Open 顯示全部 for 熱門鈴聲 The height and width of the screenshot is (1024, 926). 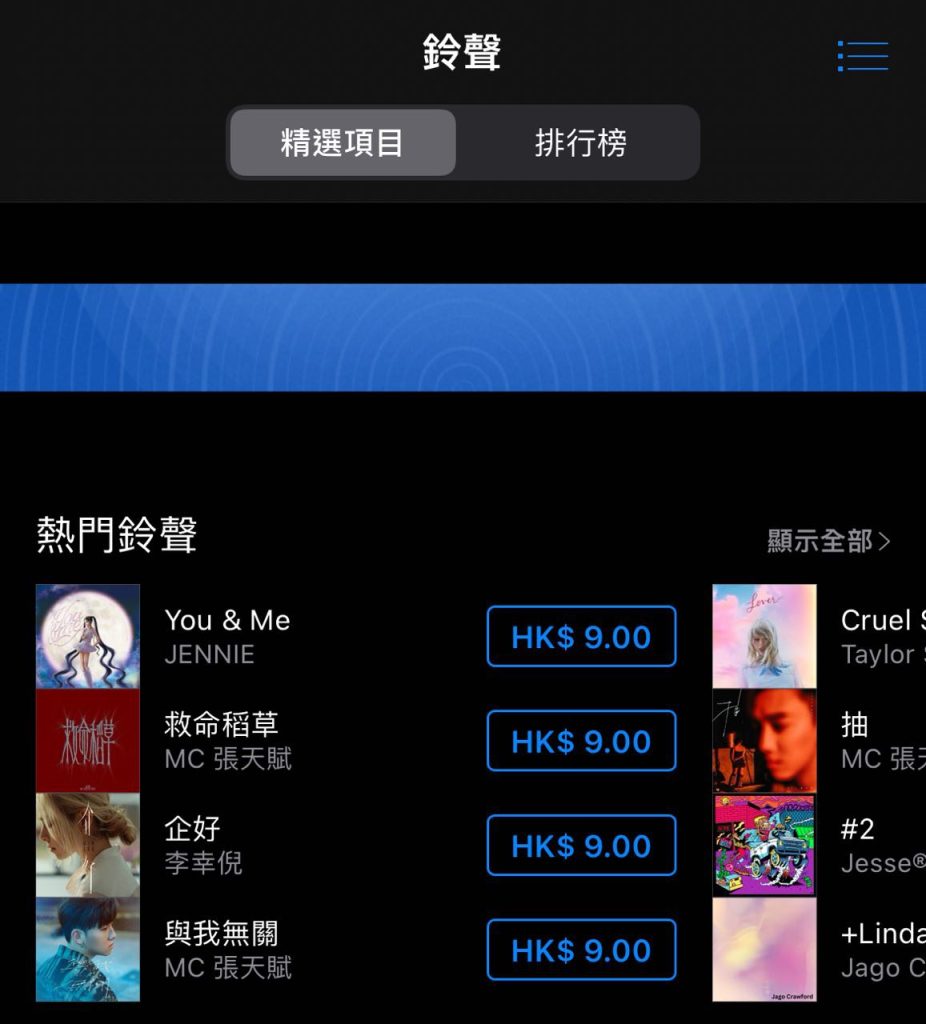click(x=828, y=541)
